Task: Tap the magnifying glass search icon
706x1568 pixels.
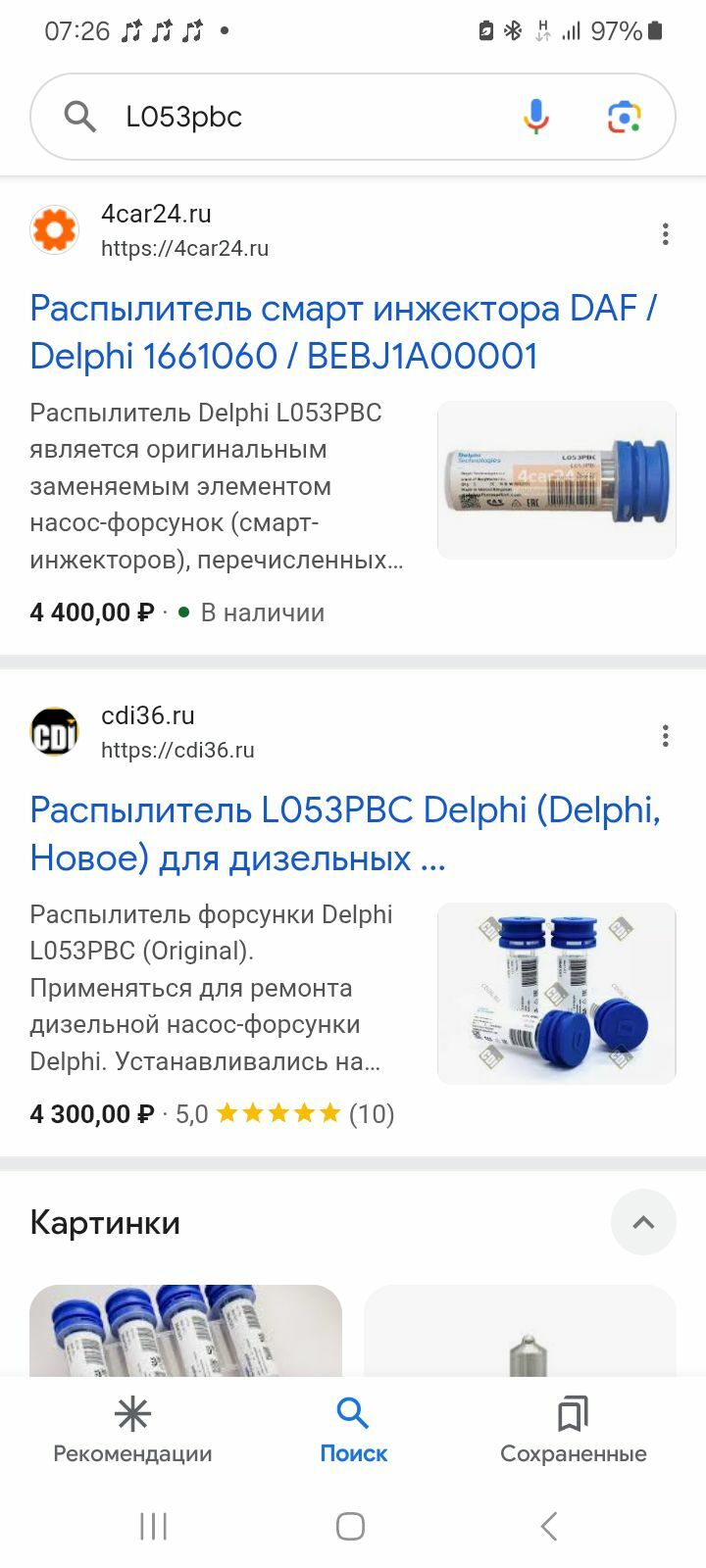Action: [x=81, y=117]
